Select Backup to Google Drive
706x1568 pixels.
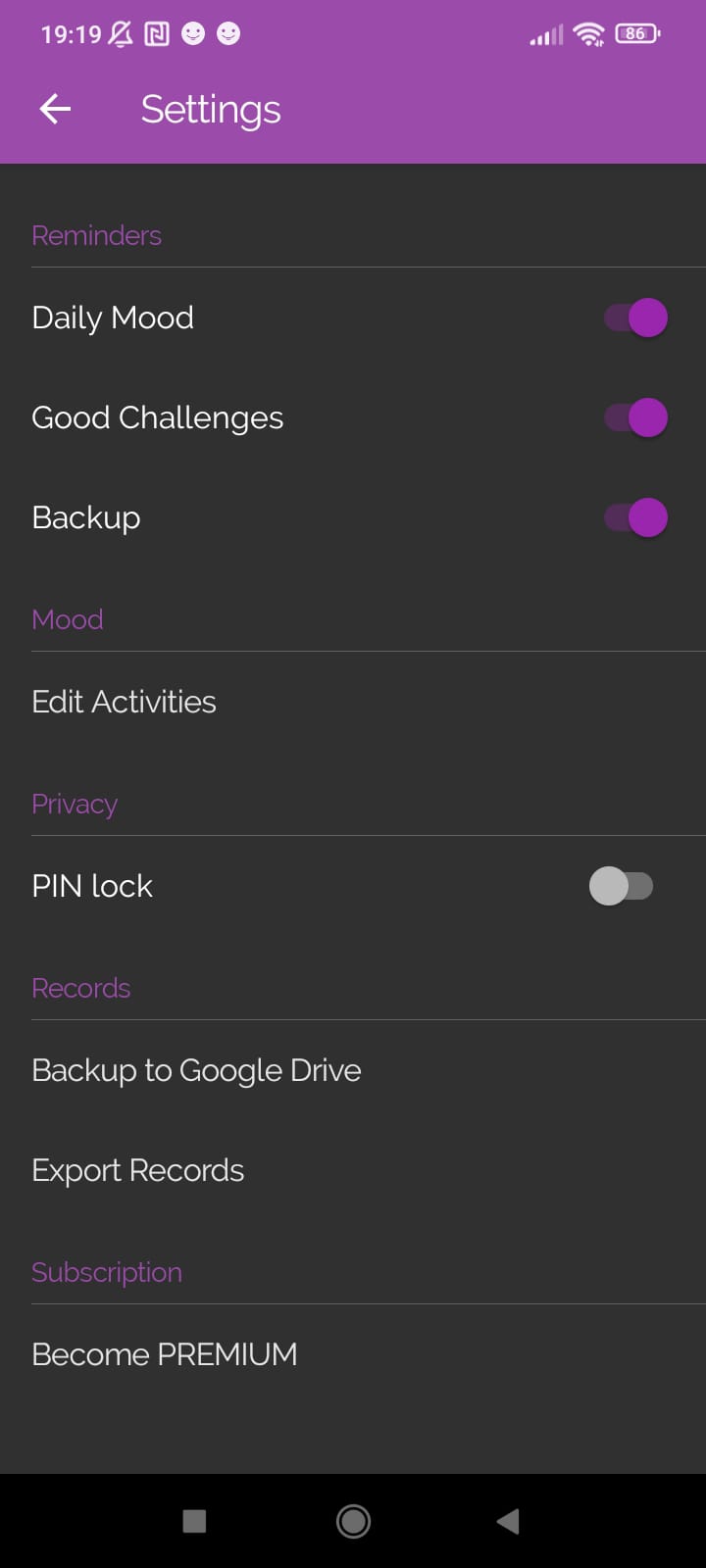pos(196,1069)
